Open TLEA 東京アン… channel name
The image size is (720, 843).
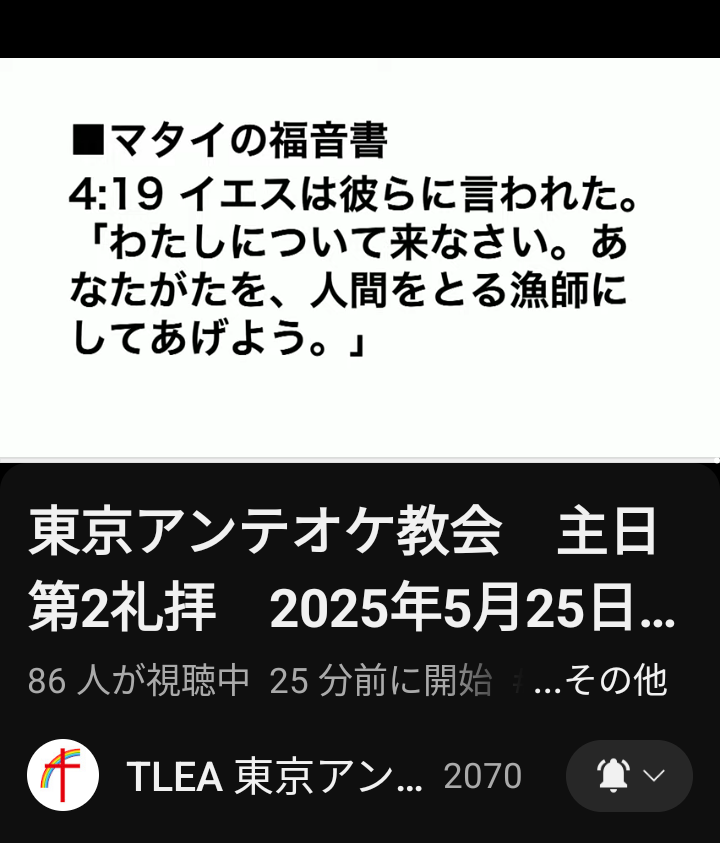tap(274, 776)
